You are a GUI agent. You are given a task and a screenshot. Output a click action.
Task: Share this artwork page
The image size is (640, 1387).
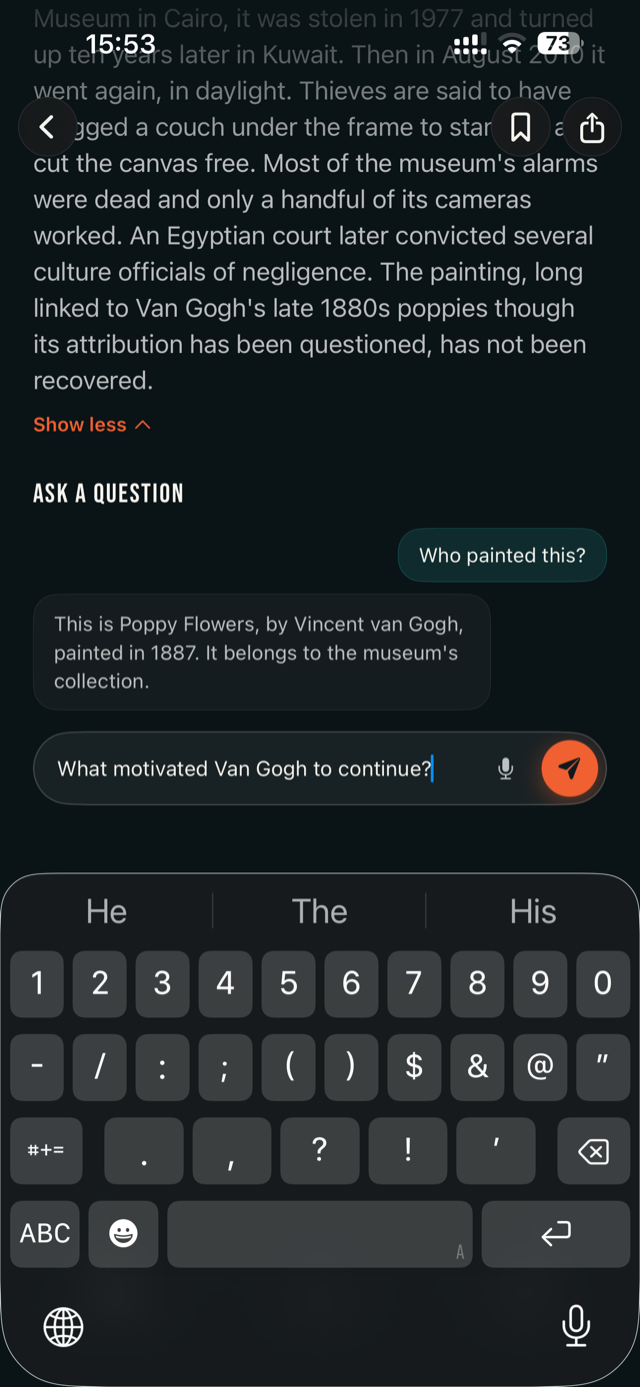click(592, 127)
